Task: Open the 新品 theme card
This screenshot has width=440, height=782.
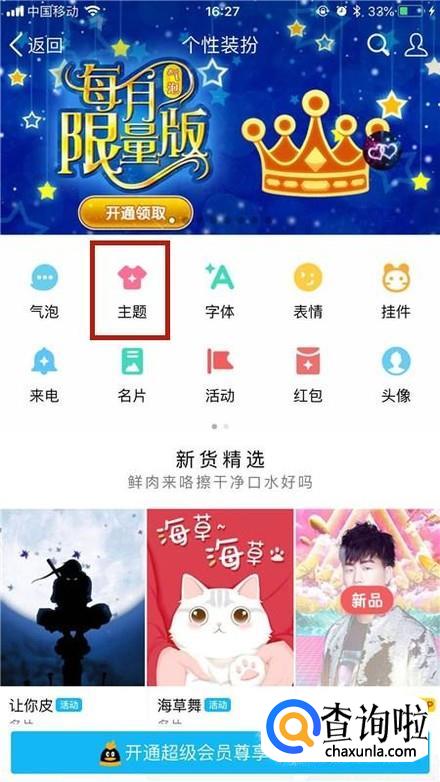Action: point(368,597)
